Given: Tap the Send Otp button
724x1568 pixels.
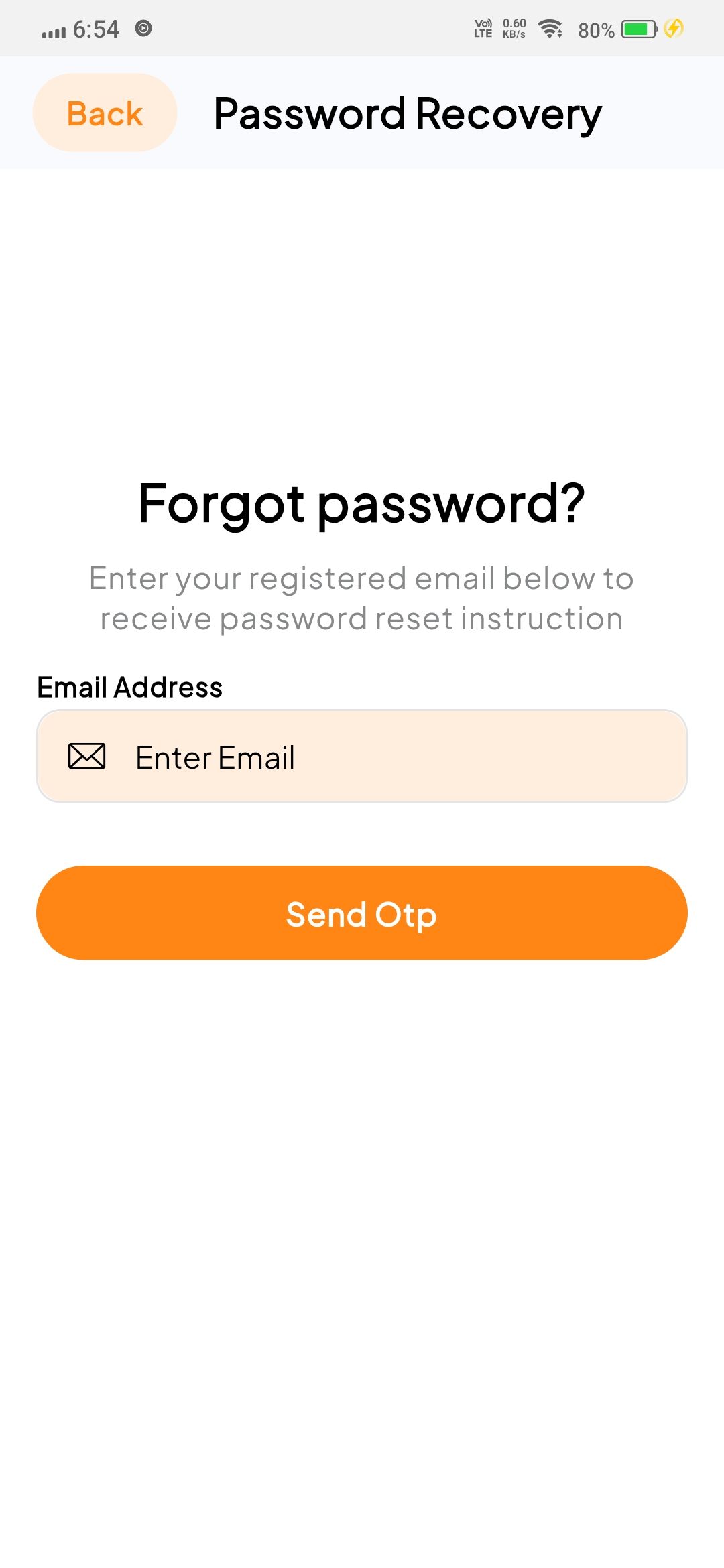Looking at the screenshot, I should pyautogui.click(x=362, y=913).
